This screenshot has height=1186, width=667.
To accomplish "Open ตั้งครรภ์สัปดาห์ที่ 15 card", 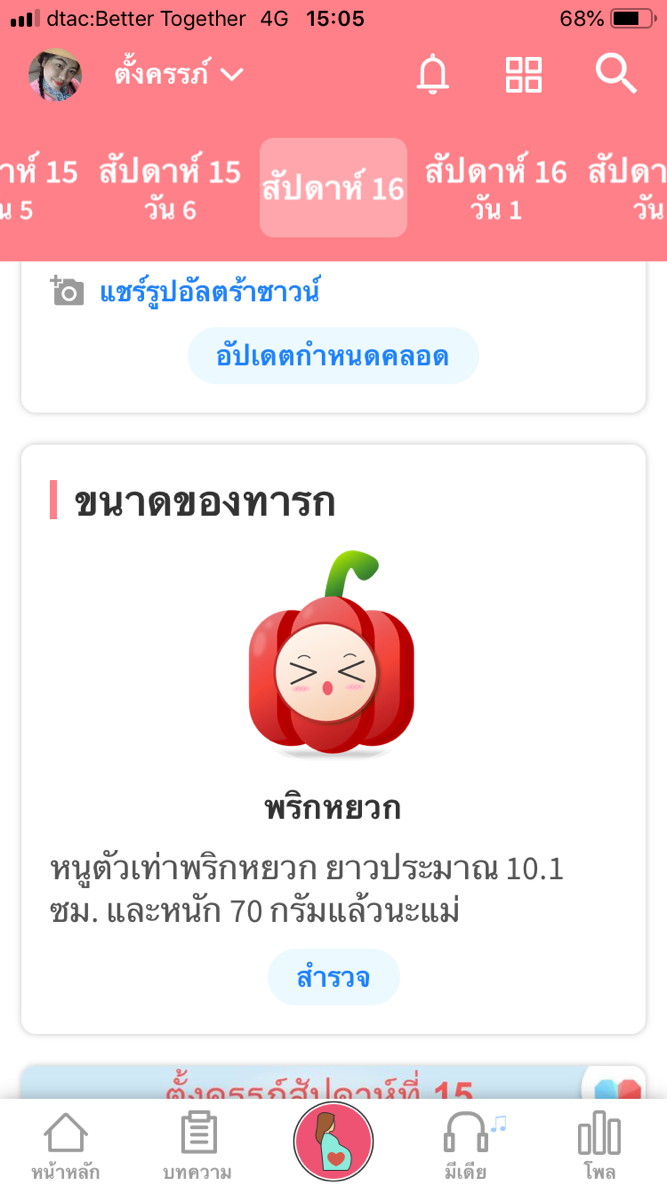I will (x=320, y=1086).
